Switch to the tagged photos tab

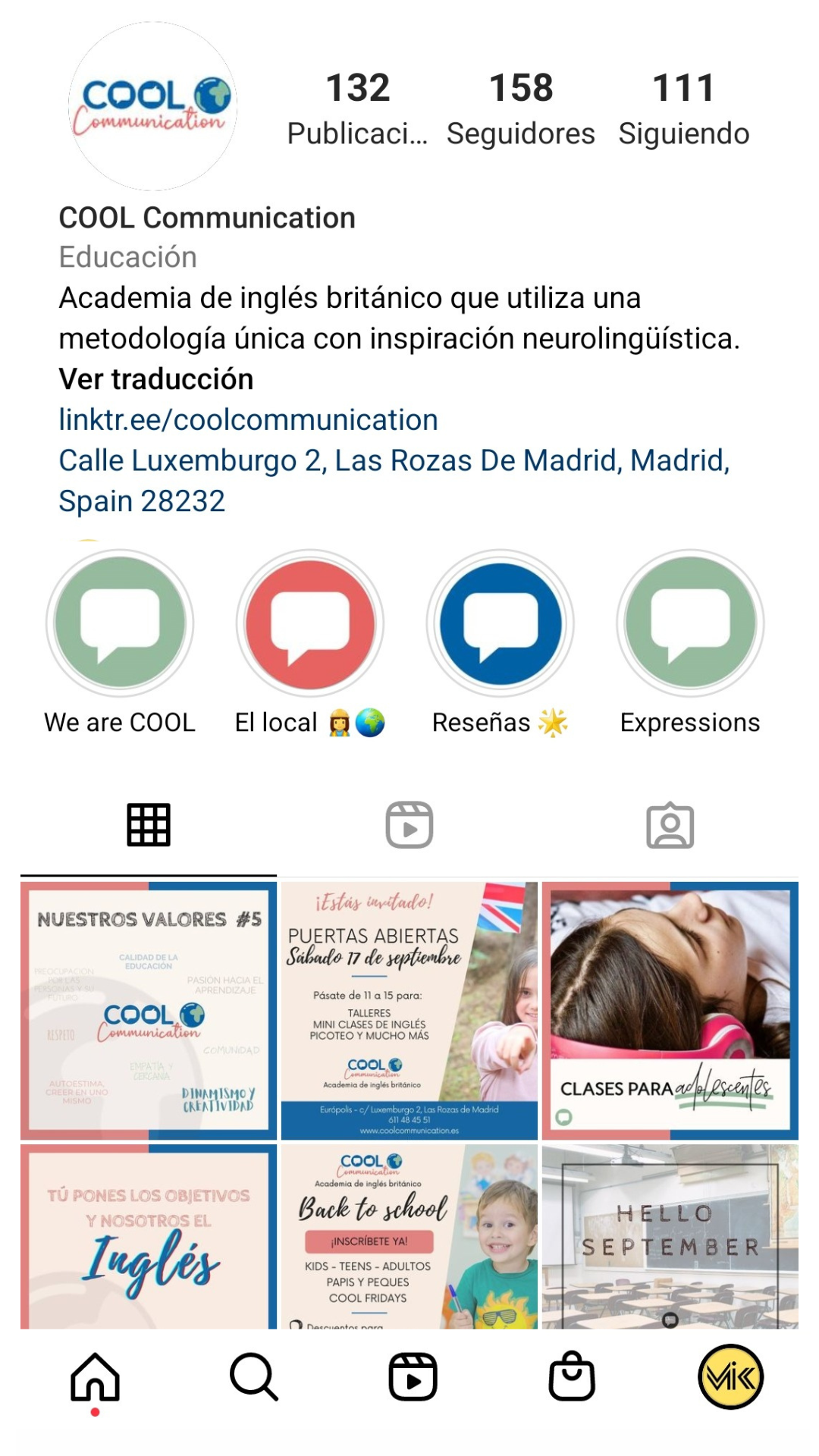[x=670, y=825]
